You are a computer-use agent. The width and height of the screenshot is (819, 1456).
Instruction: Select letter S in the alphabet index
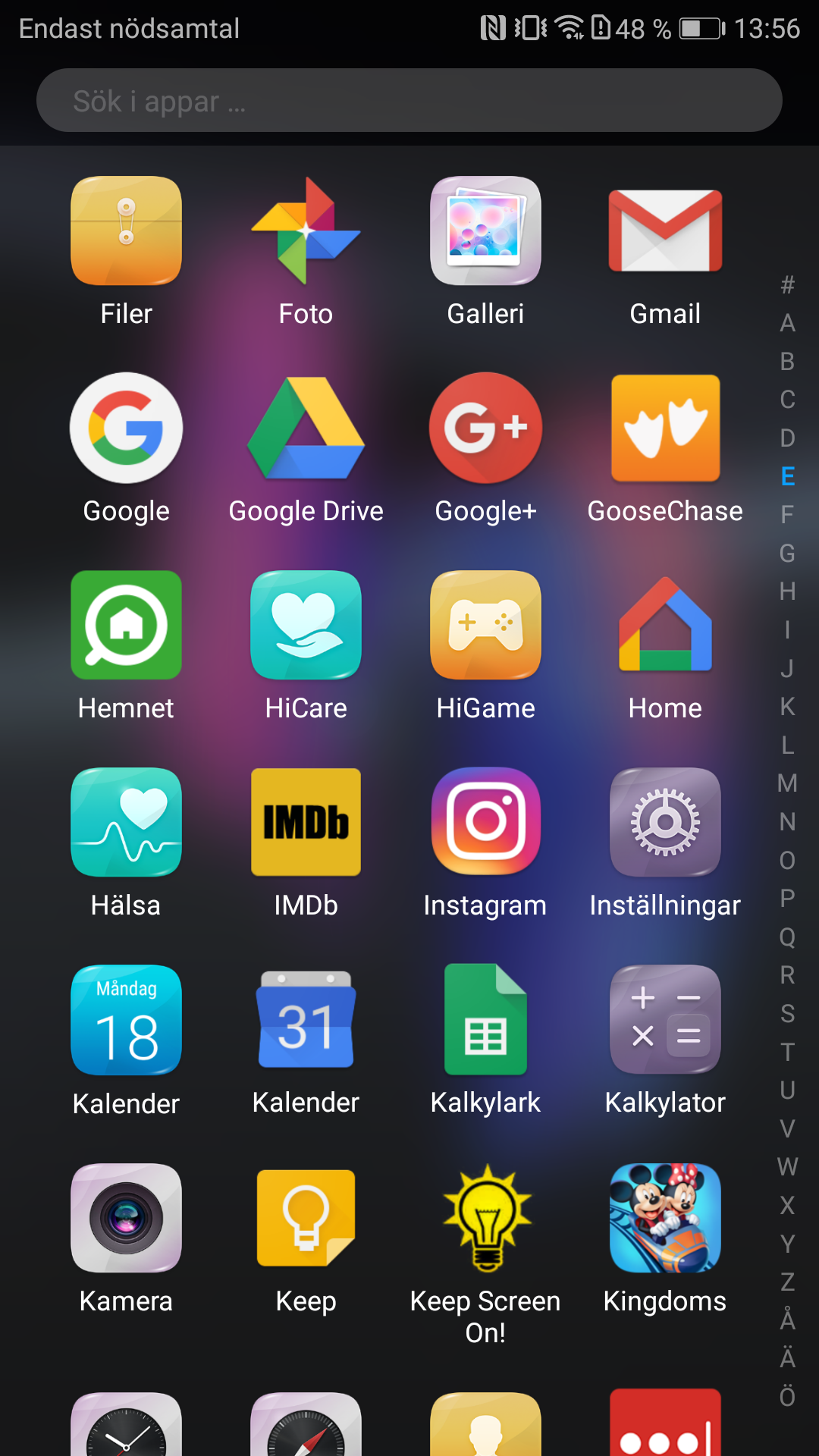[788, 1014]
